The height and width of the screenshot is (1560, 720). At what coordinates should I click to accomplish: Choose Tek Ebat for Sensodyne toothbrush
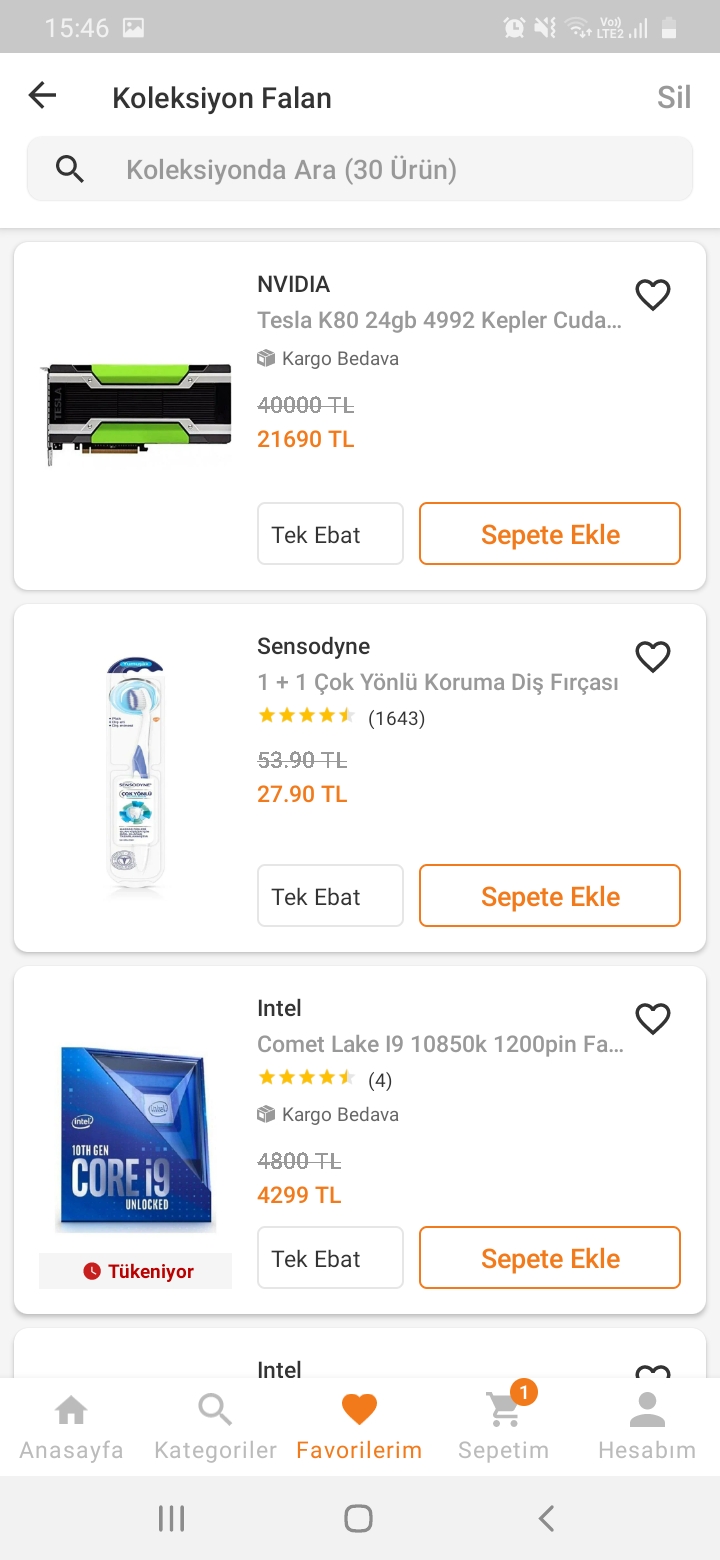(330, 896)
